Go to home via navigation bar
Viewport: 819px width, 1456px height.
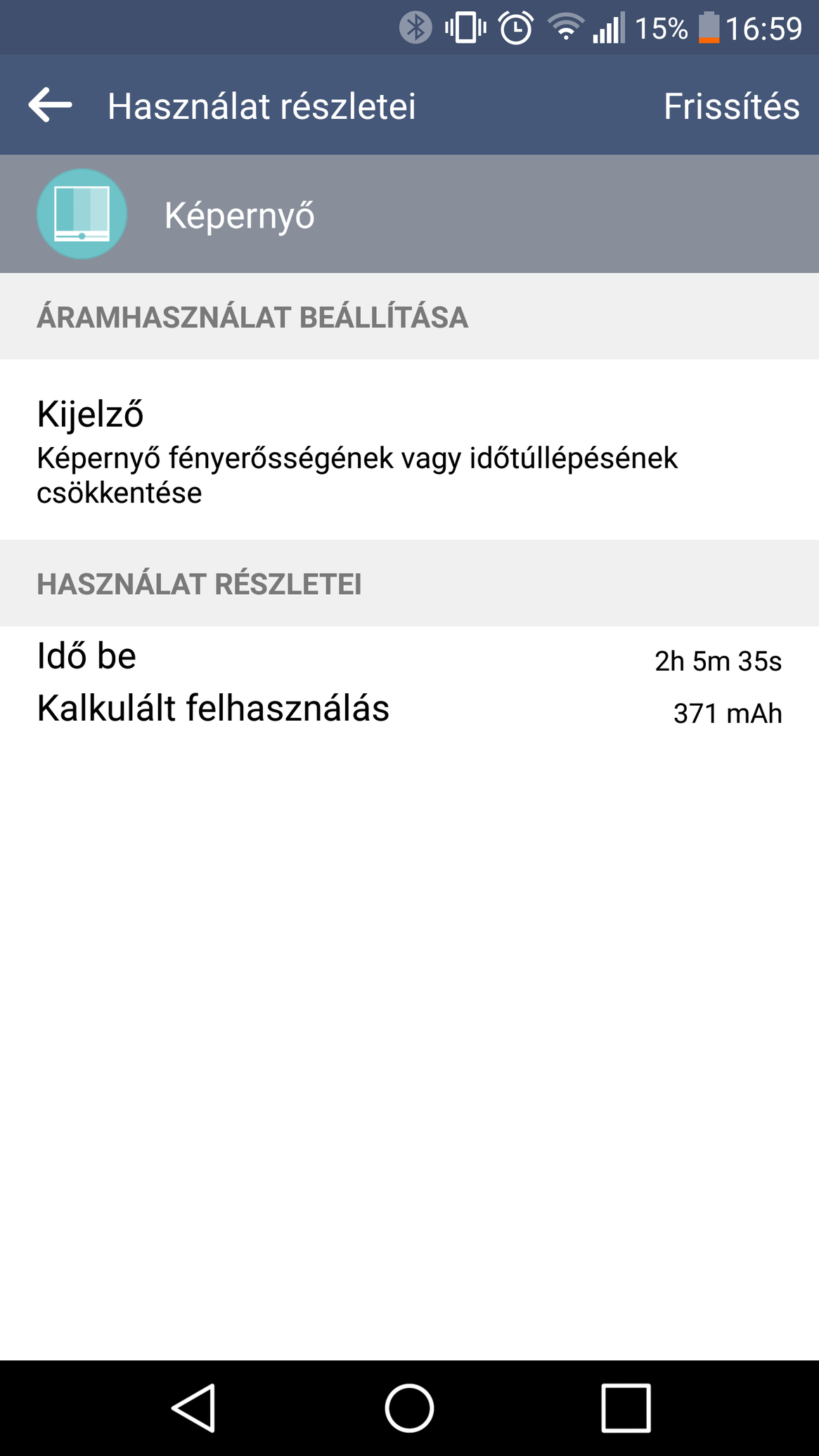[409, 1407]
